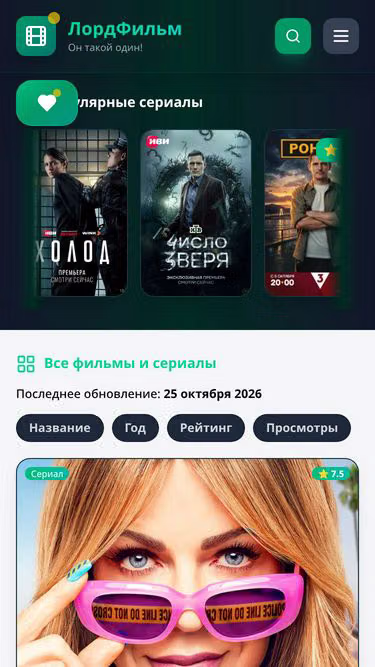Viewport: 375px width, 667px height.
Task: Sort by Просмотры
Action: point(302,428)
